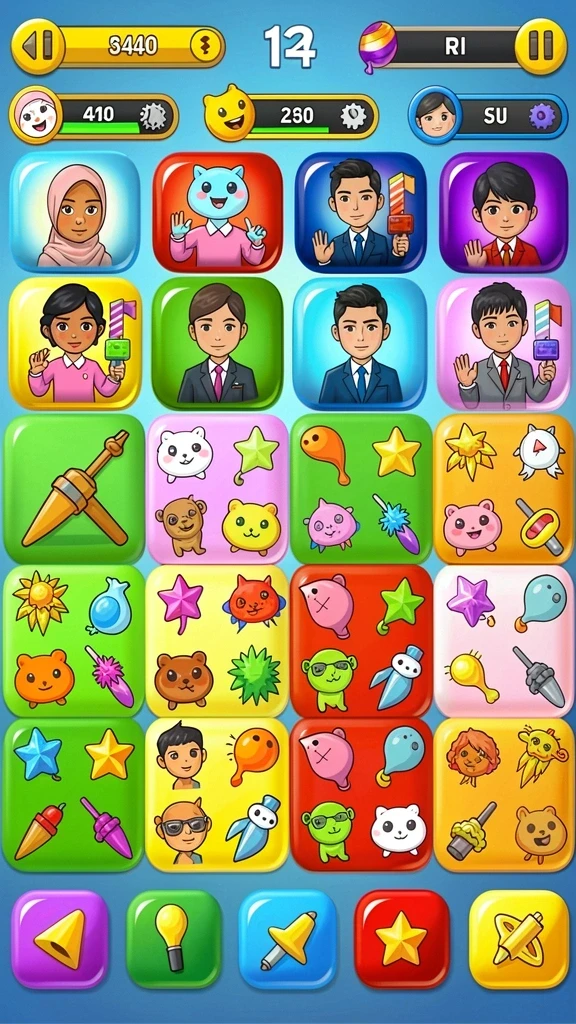This screenshot has height=1024, width=576.
Task: Select the man in the grey suit on the pink tile
Action: point(503,343)
